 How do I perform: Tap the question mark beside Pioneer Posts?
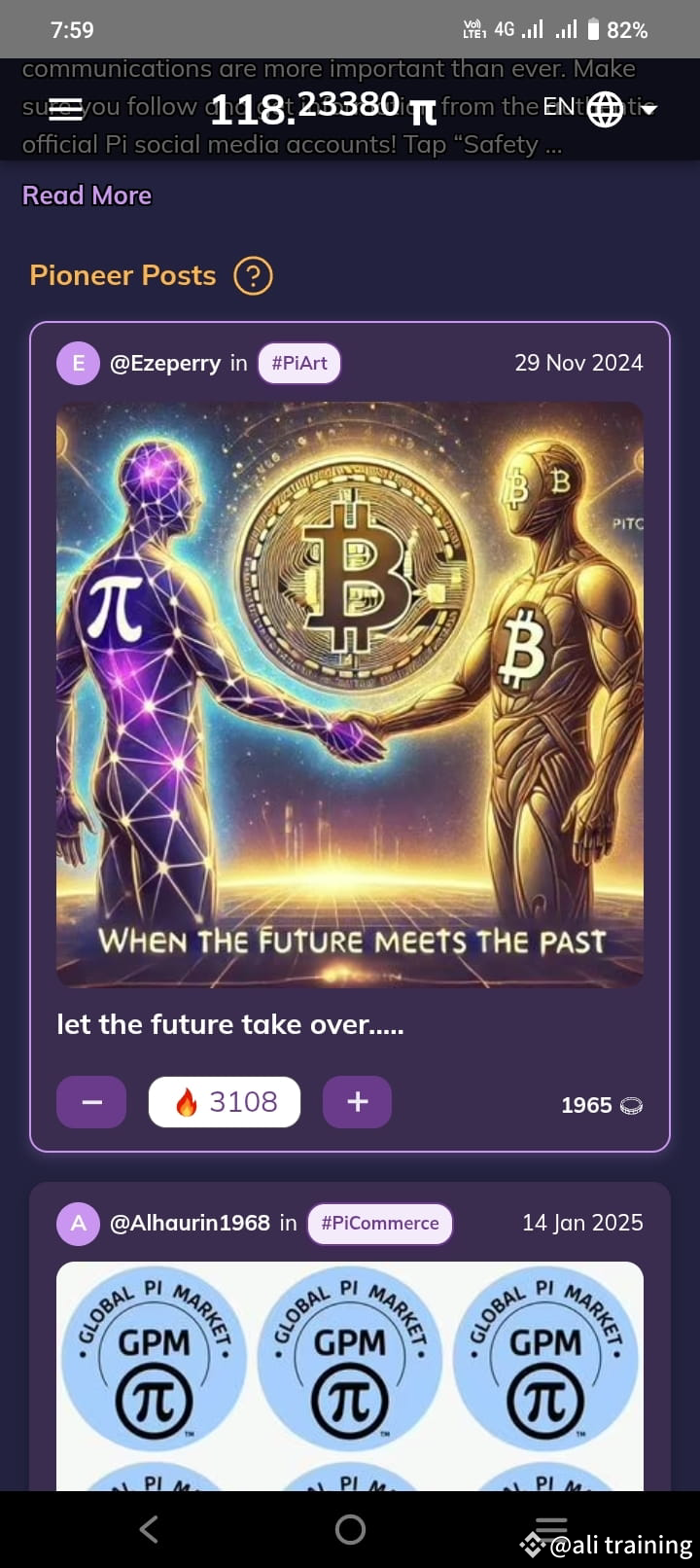click(253, 277)
